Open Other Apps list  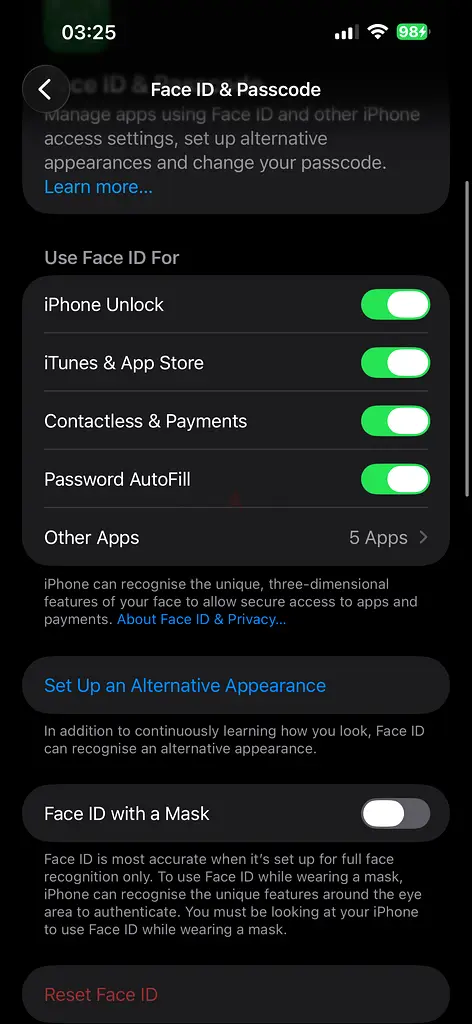click(x=236, y=537)
